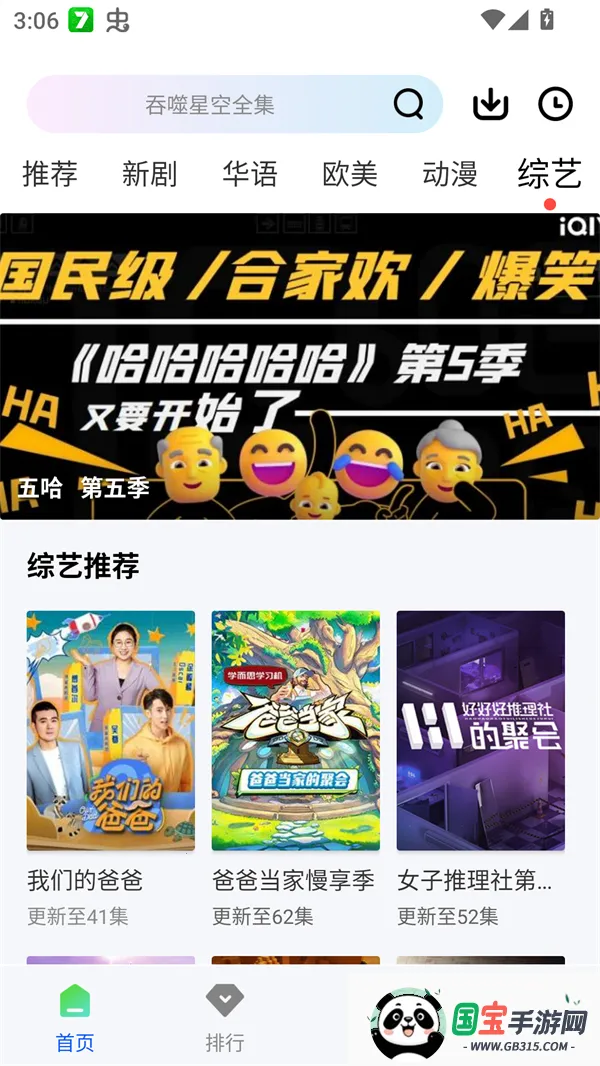Open the 五哈 第五季 banner

(300, 366)
